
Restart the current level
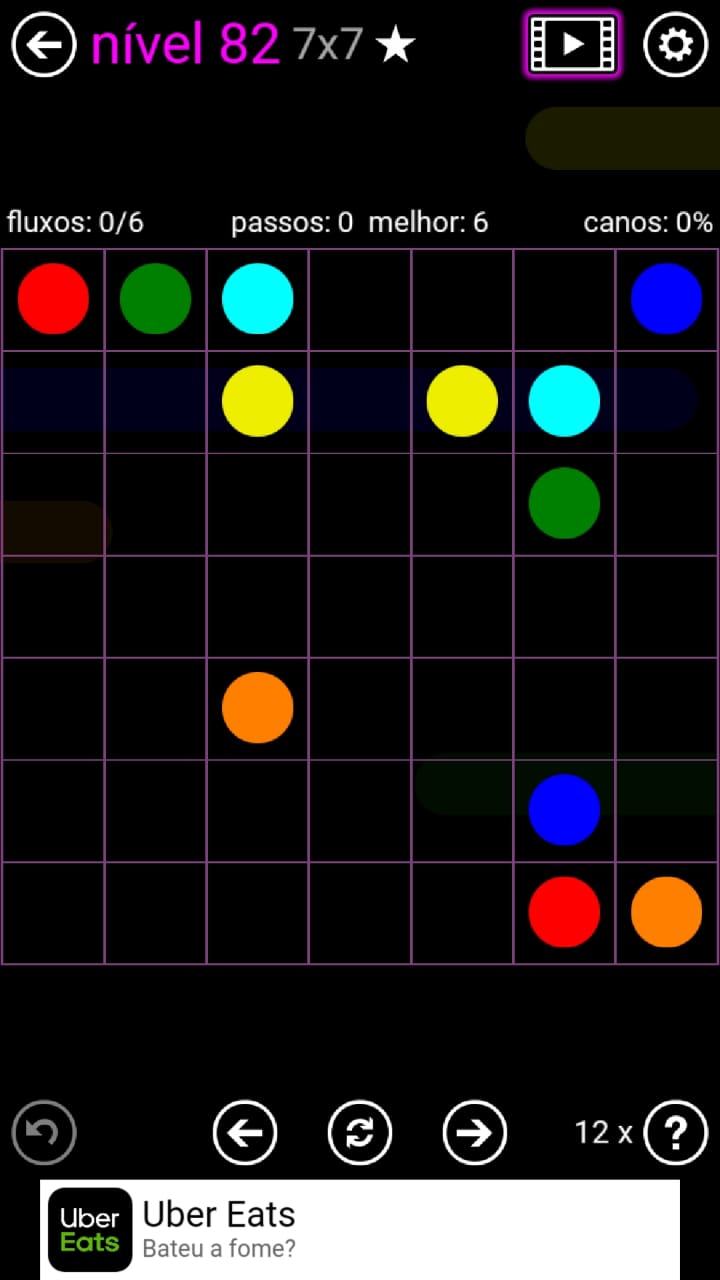coord(360,1132)
